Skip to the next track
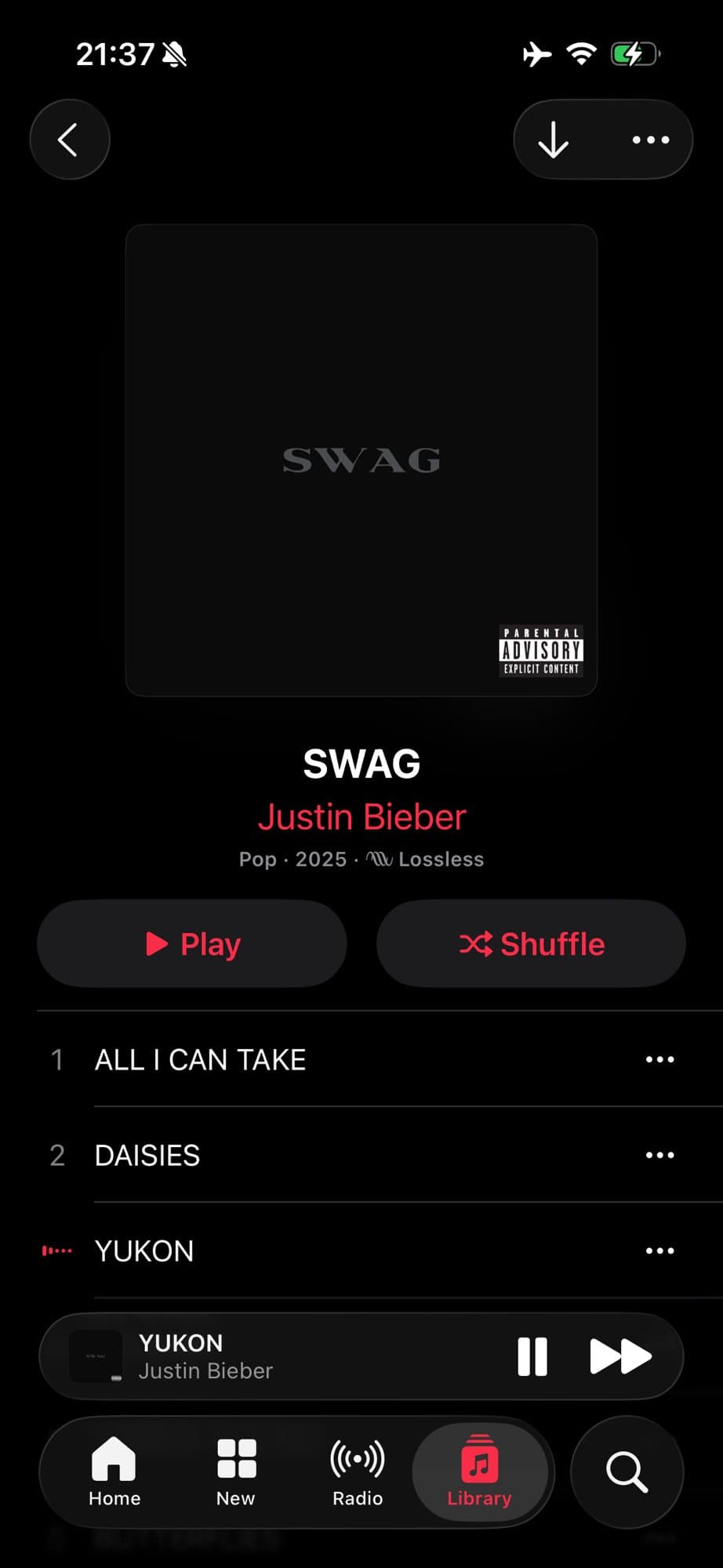This screenshot has width=723, height=1568. pyautogui.click(x=619, y=1356)
